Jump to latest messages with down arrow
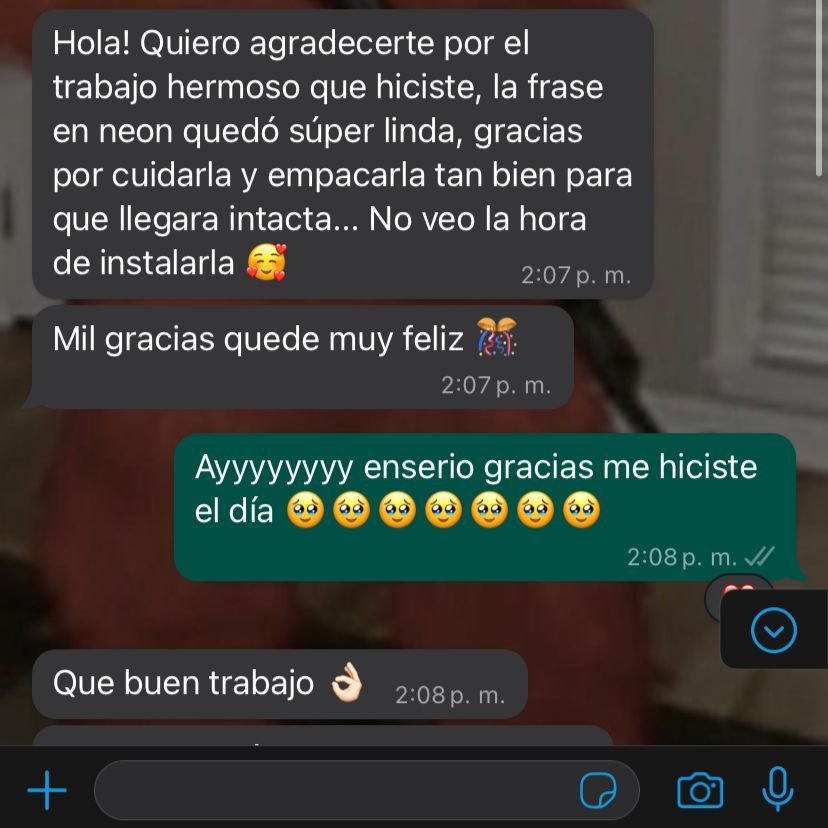Image resolution: width=828 pixels, height=828 pixels. pos(774,631)
